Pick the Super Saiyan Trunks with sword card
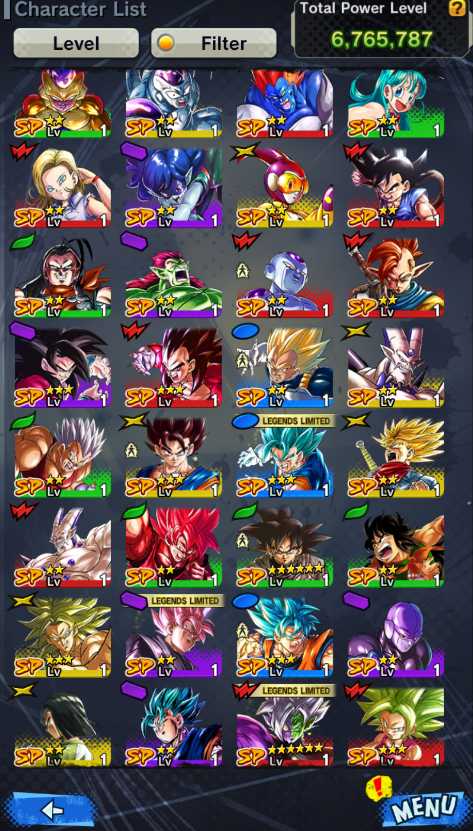The height and width of the screenshot is (831, 473). pyautogui.click(x=396, y=458)
